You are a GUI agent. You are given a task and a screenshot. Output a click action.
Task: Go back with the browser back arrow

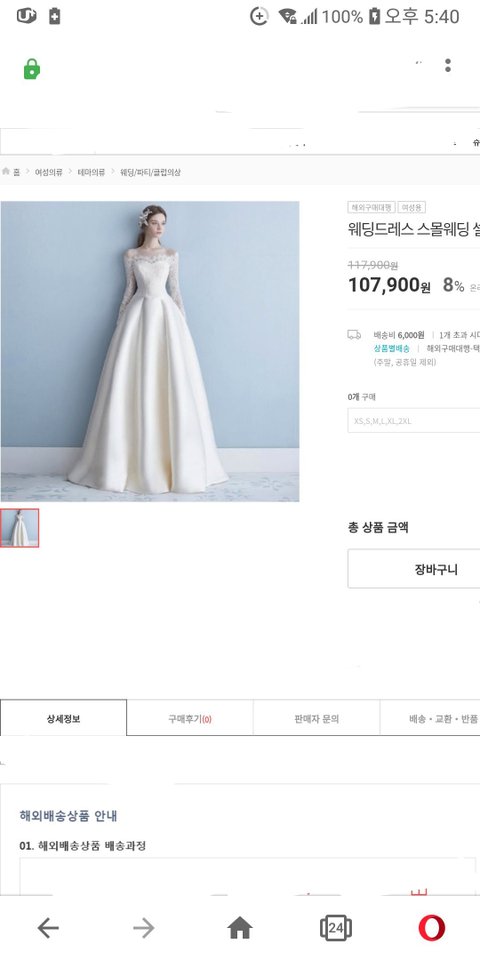pyautogui.click(x=48, y=928)
